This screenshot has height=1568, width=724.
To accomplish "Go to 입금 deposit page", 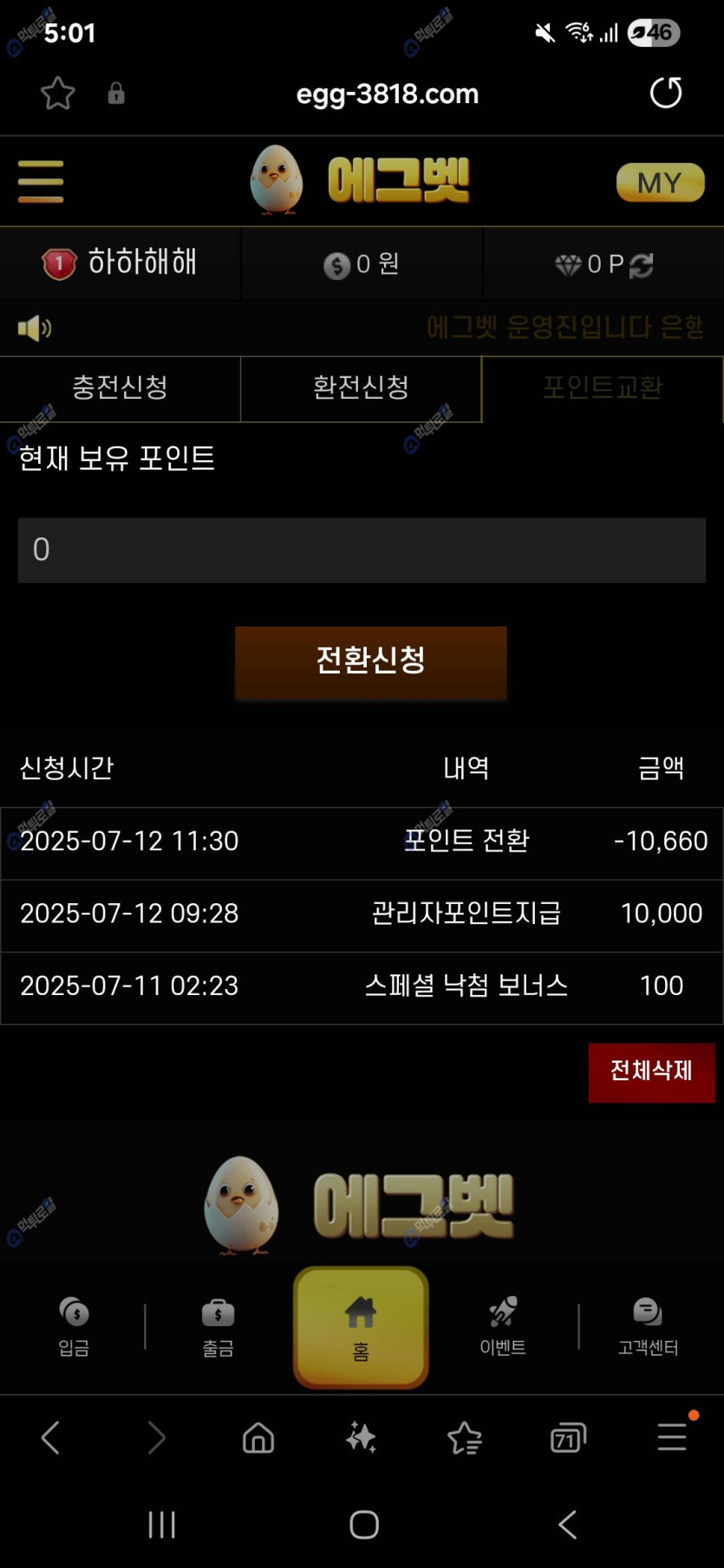I will pyautogui.click(x=74, y=1326).
